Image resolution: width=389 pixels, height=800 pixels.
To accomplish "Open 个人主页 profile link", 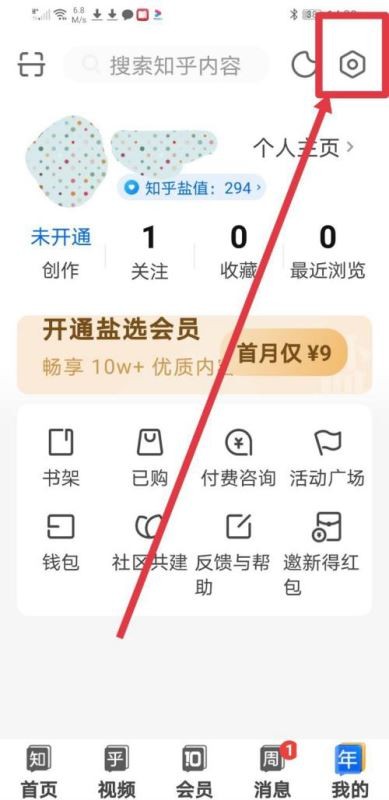I will (x=304, y=148).
